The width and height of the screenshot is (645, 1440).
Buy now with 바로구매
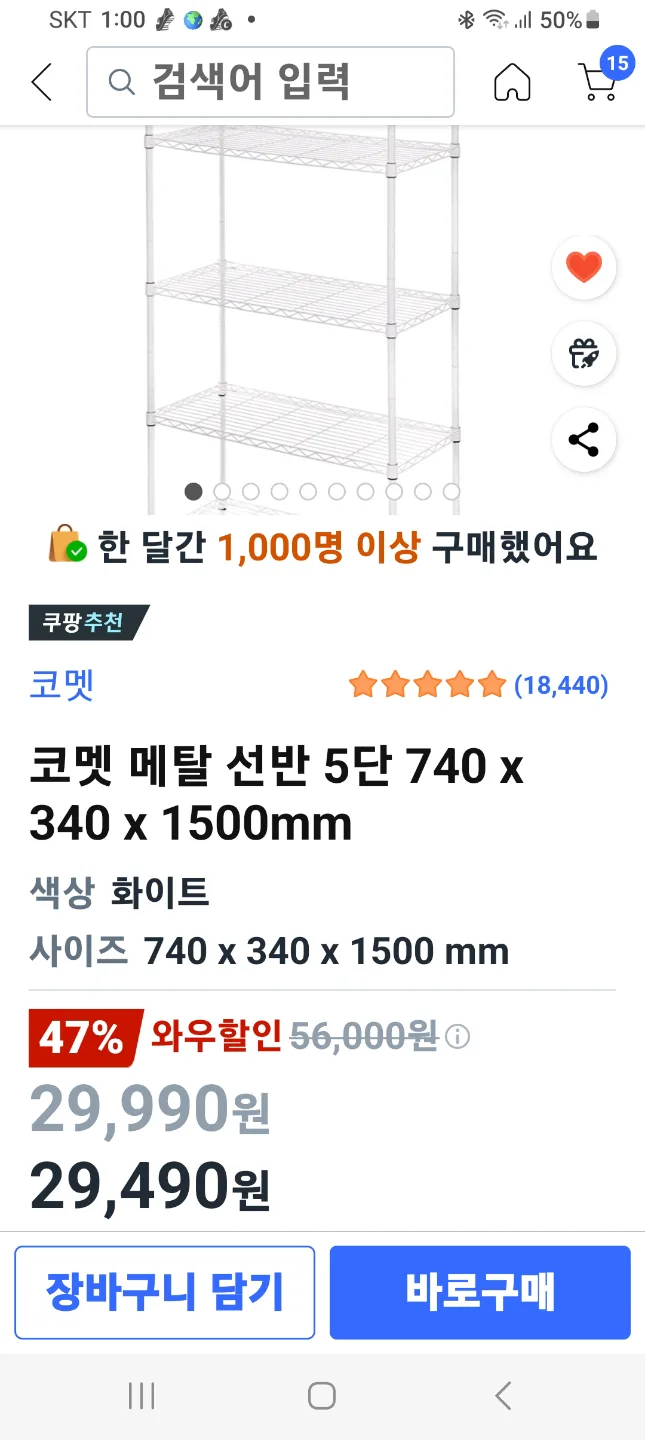[480, 1292]
